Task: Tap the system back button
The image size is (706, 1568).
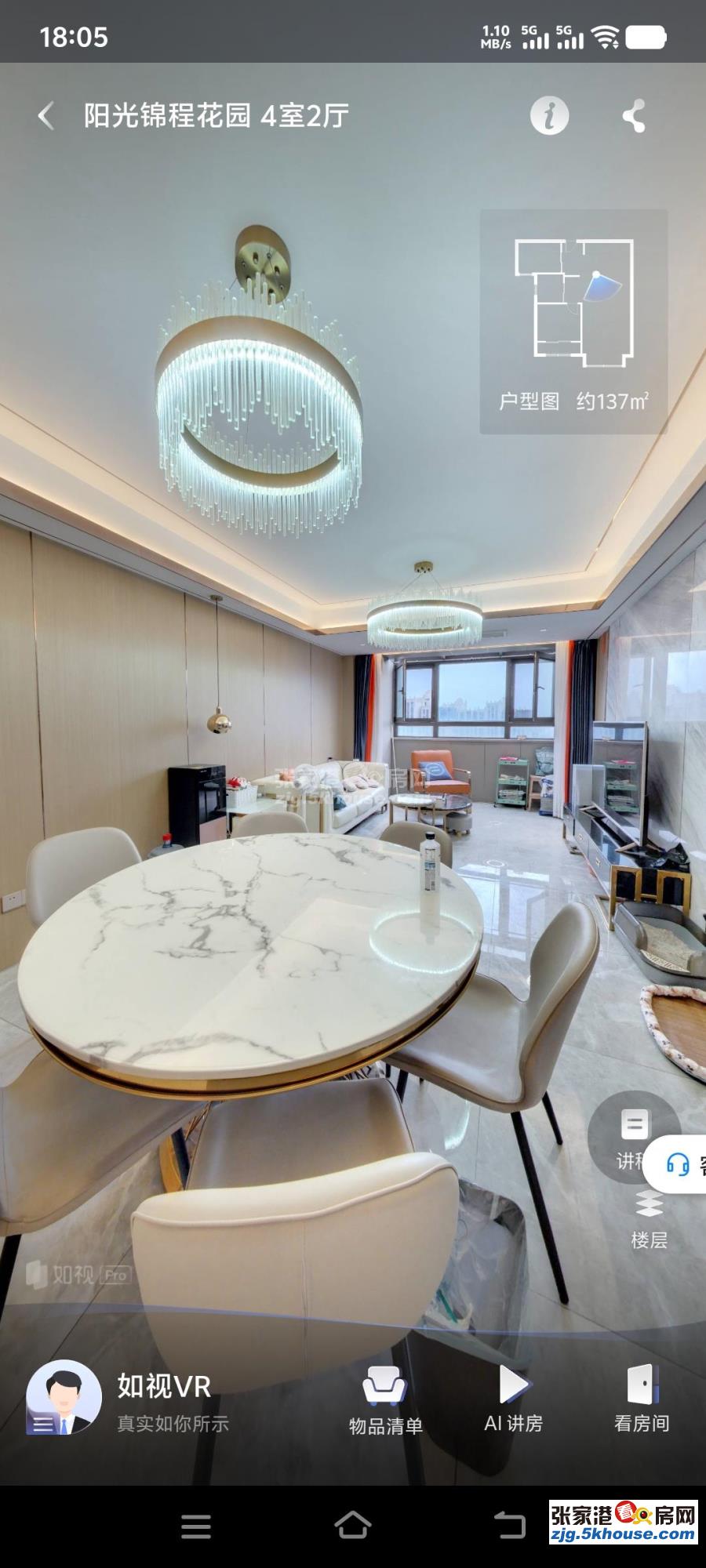Action: (509, 1526)
